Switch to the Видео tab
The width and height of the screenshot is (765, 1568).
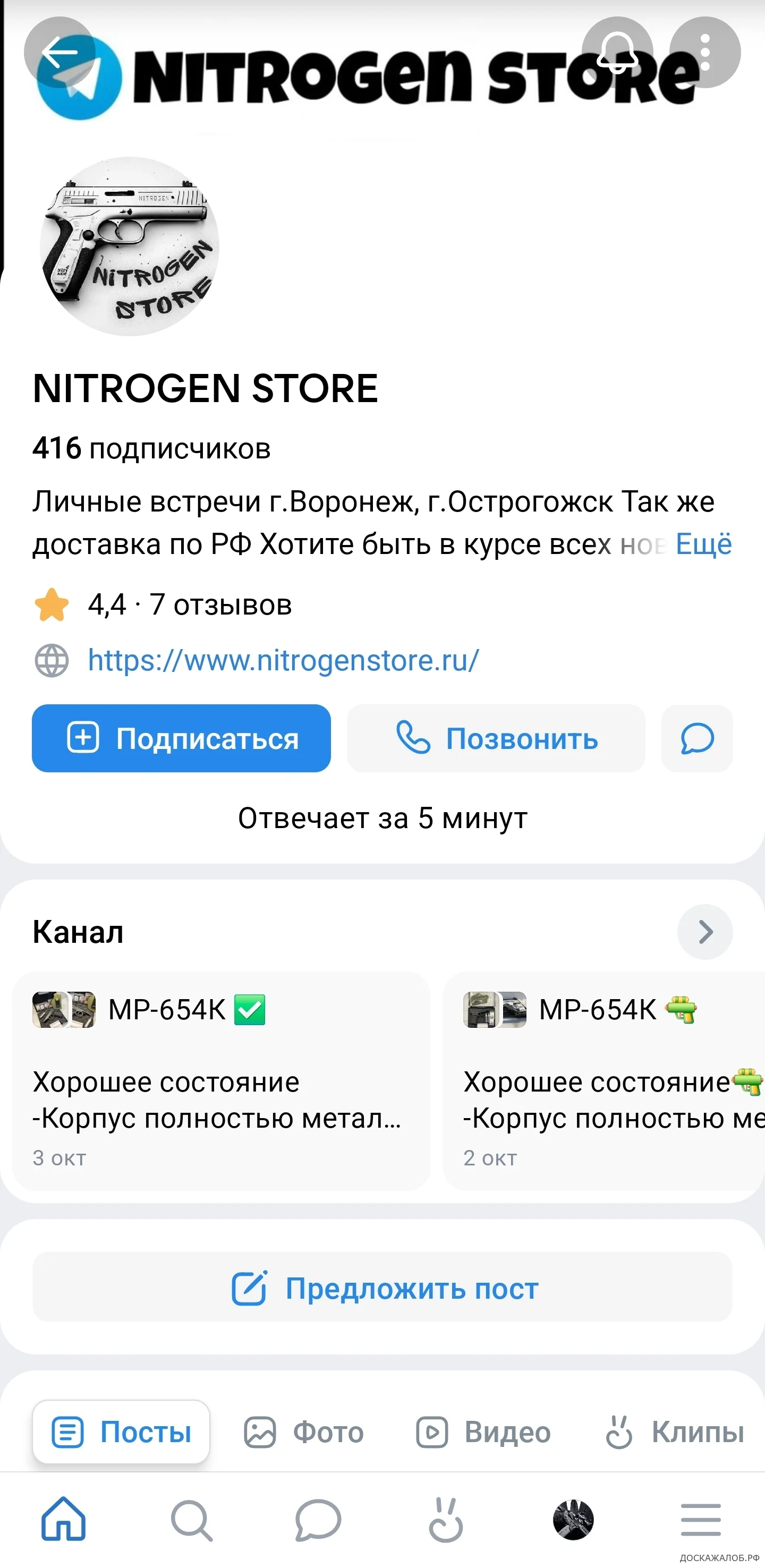pos(484,1432)
